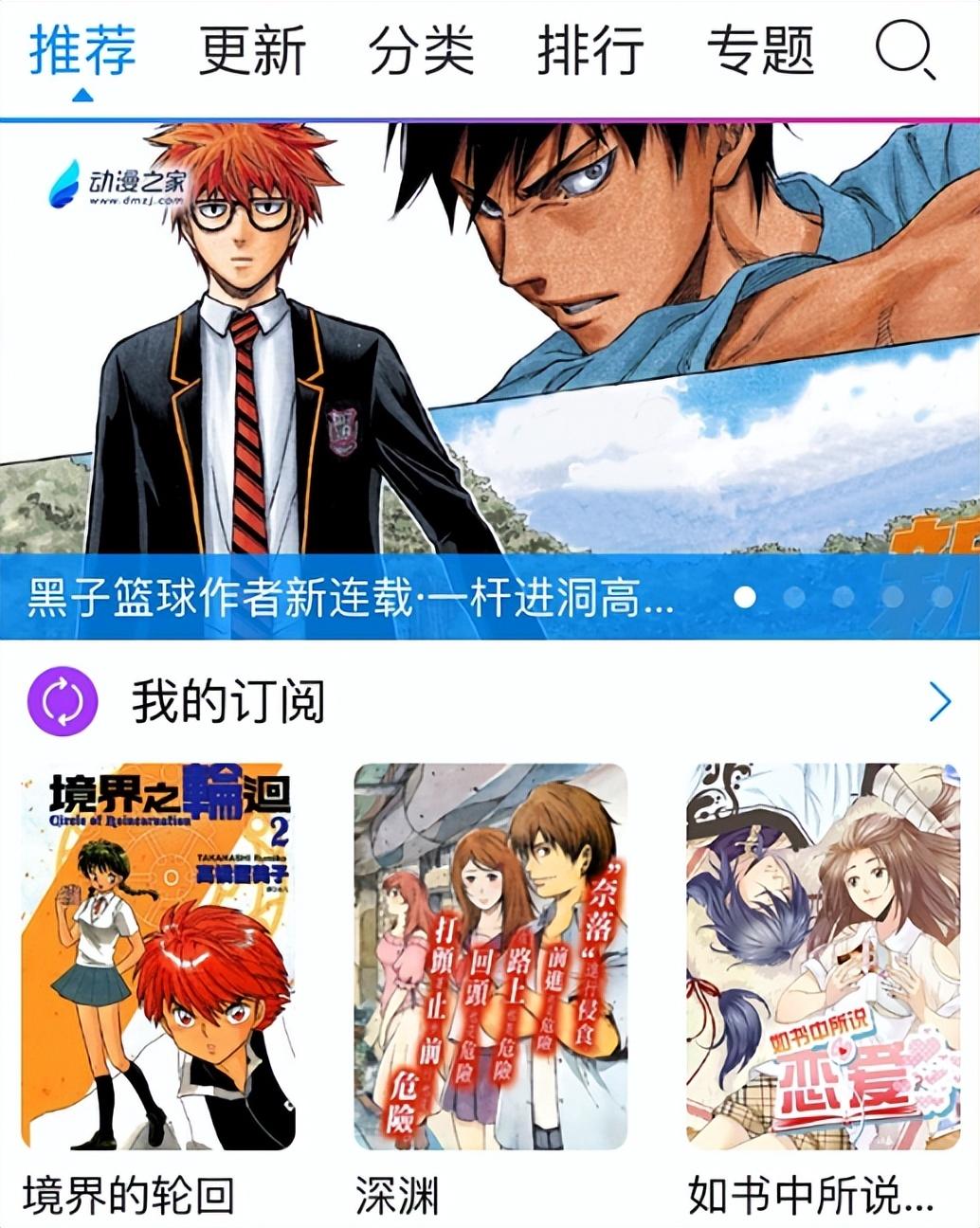The image size is (980, 1228).
Task: Select the 推荐 tab
Action: 82,49
